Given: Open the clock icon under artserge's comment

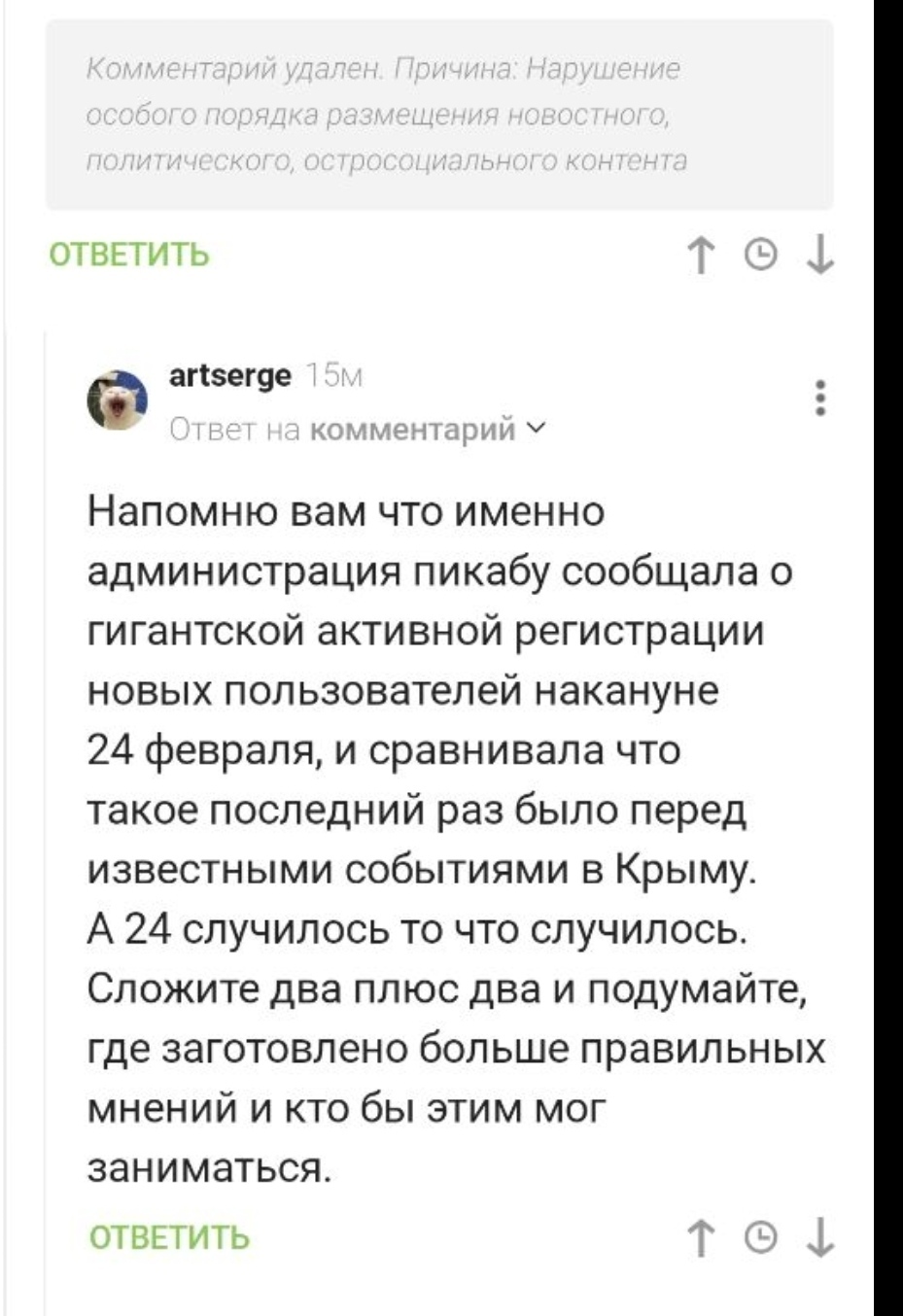Looking at the screenshot, I should coord(761,1238).
